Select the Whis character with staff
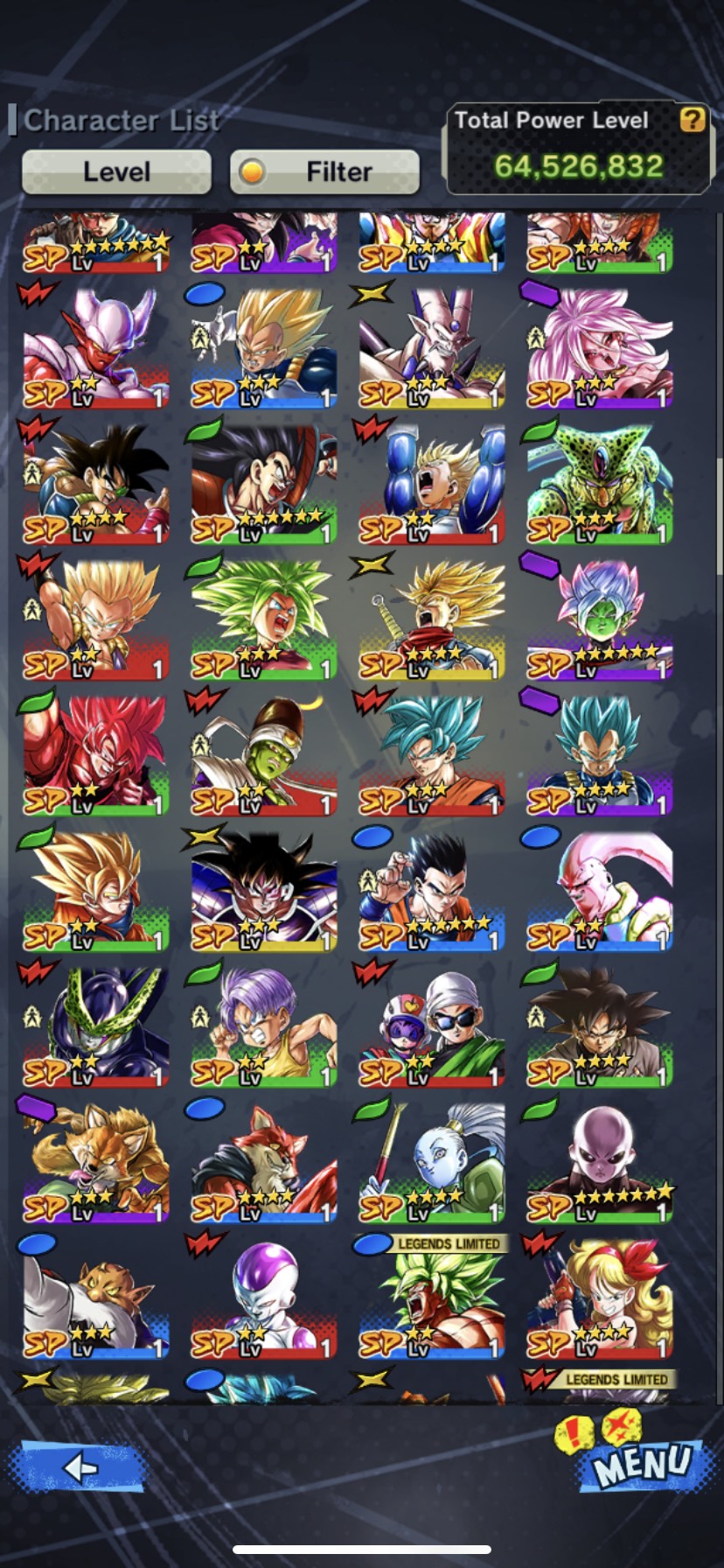The image size is (724, 1568). [x=431, y=1162]
